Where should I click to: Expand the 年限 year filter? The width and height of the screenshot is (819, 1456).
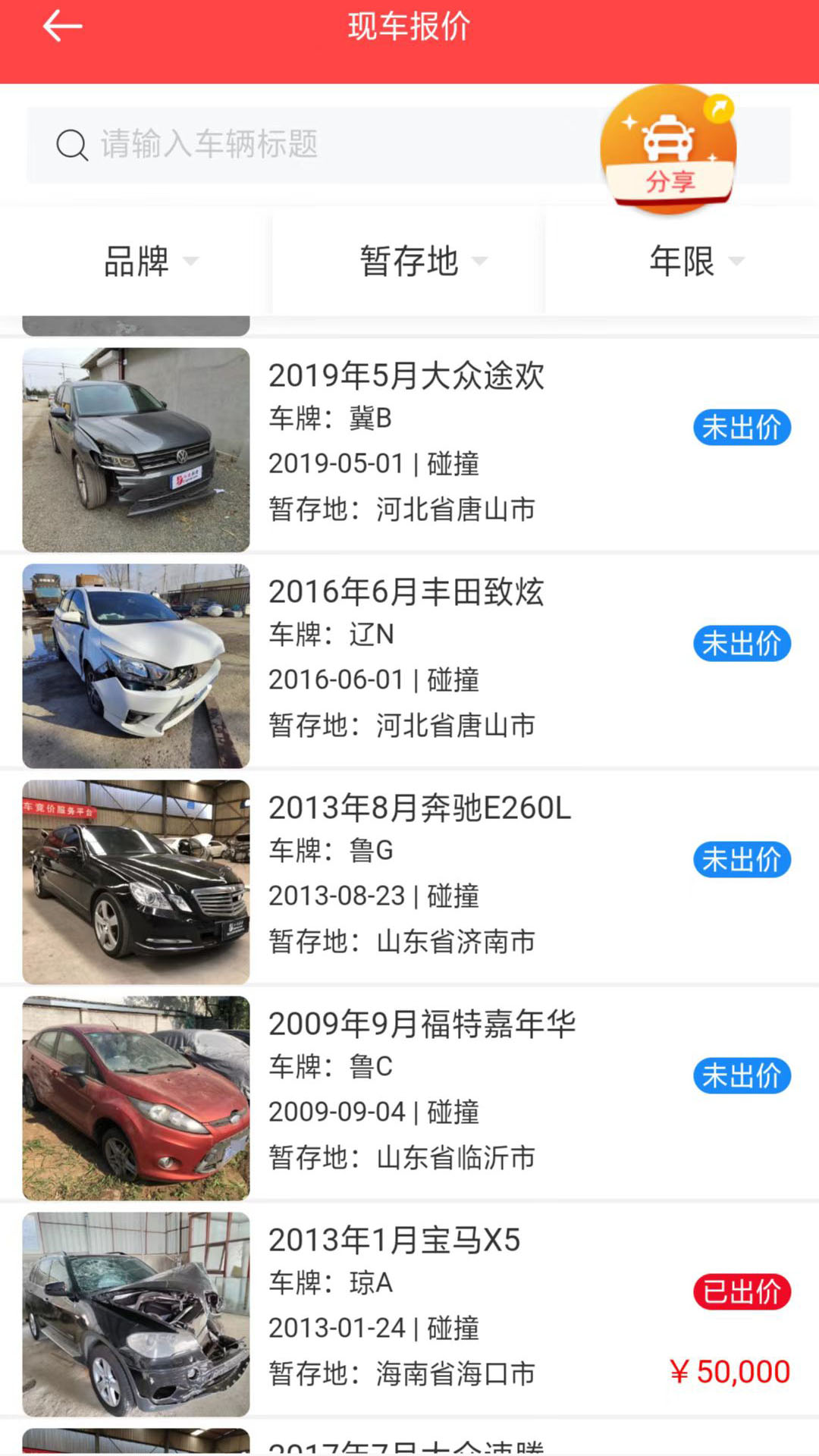tap(694, 262)
